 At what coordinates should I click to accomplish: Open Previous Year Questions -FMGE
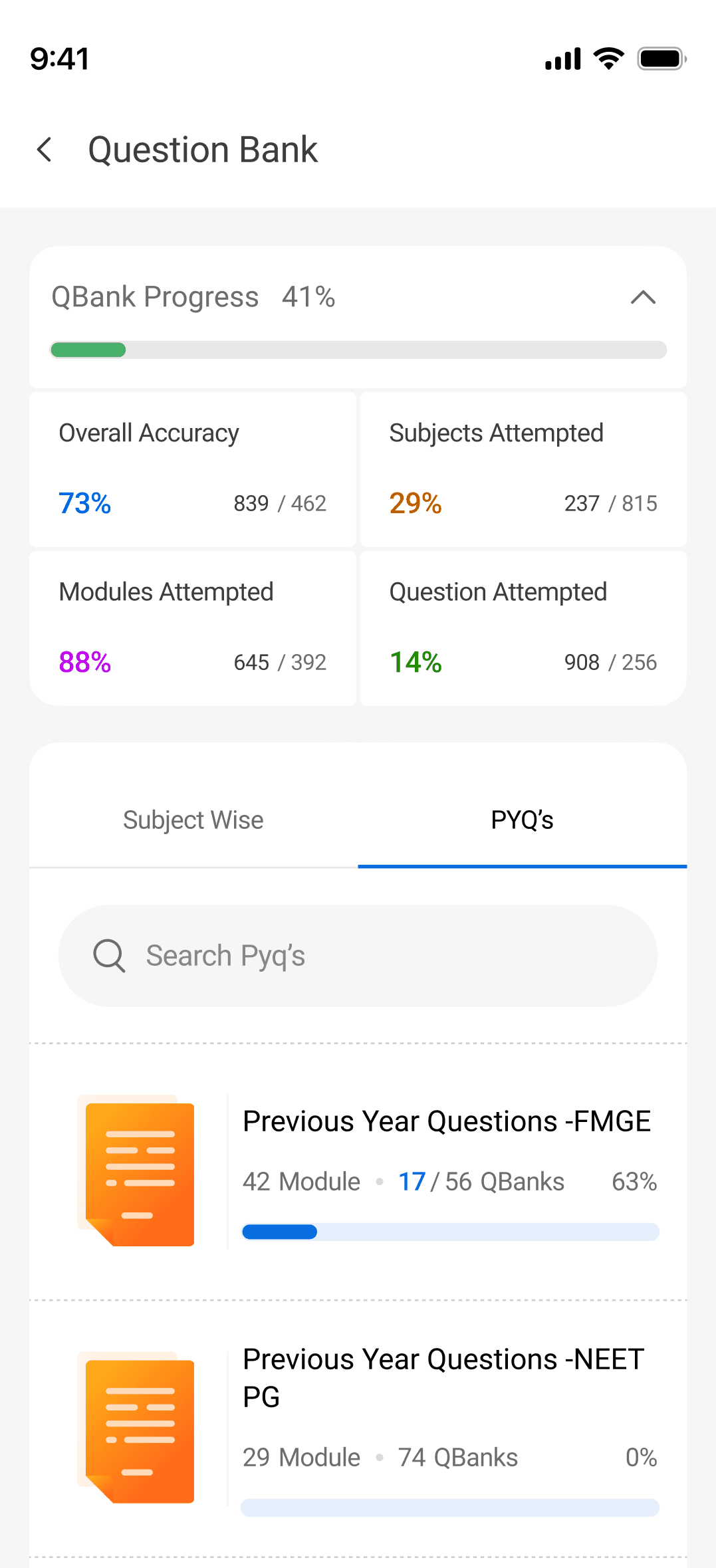click(x=445, y=1122)
